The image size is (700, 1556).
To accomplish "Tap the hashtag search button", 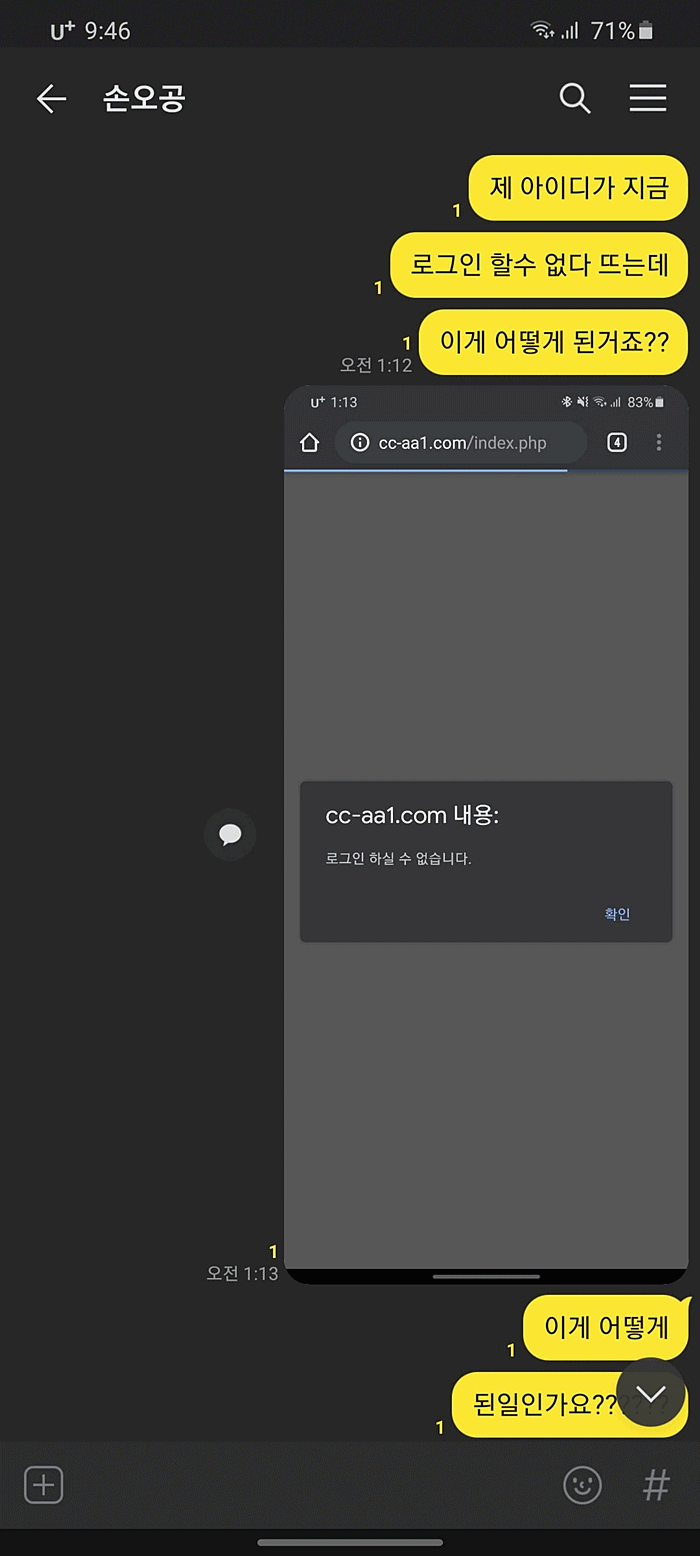I will pyautogui.click(x=655, y=1485).
